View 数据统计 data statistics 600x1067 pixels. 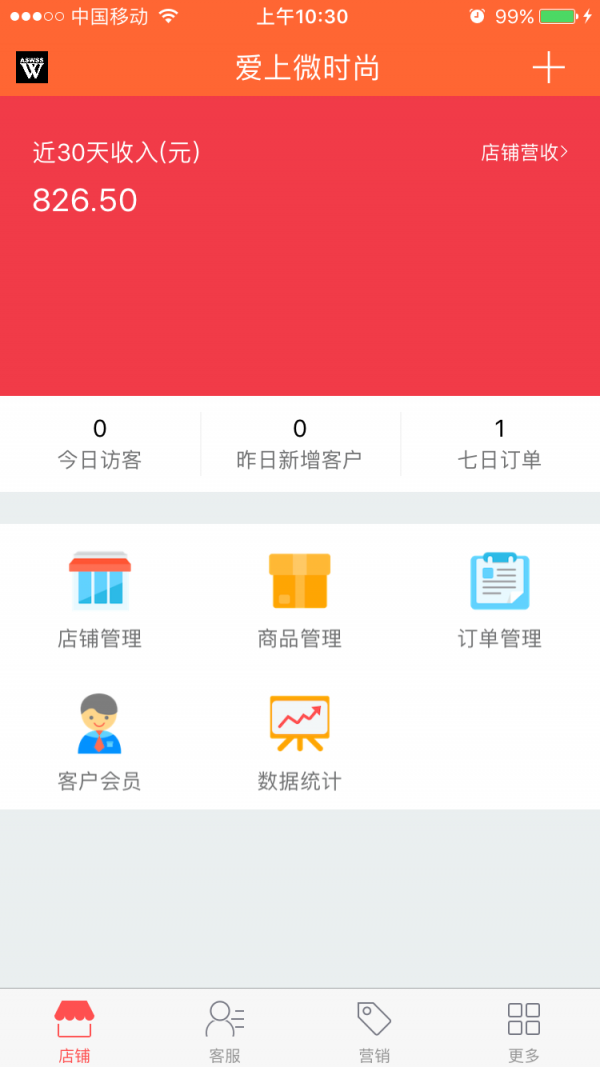tap(300, 742)
